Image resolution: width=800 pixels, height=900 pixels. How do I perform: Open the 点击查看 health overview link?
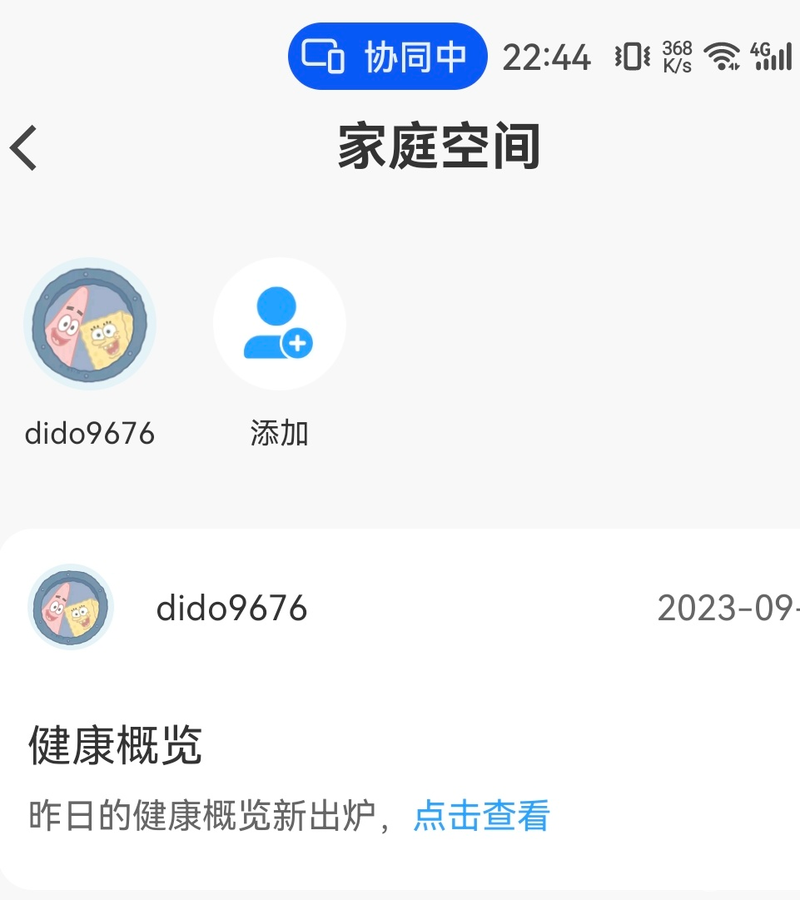tap(481, 816)
